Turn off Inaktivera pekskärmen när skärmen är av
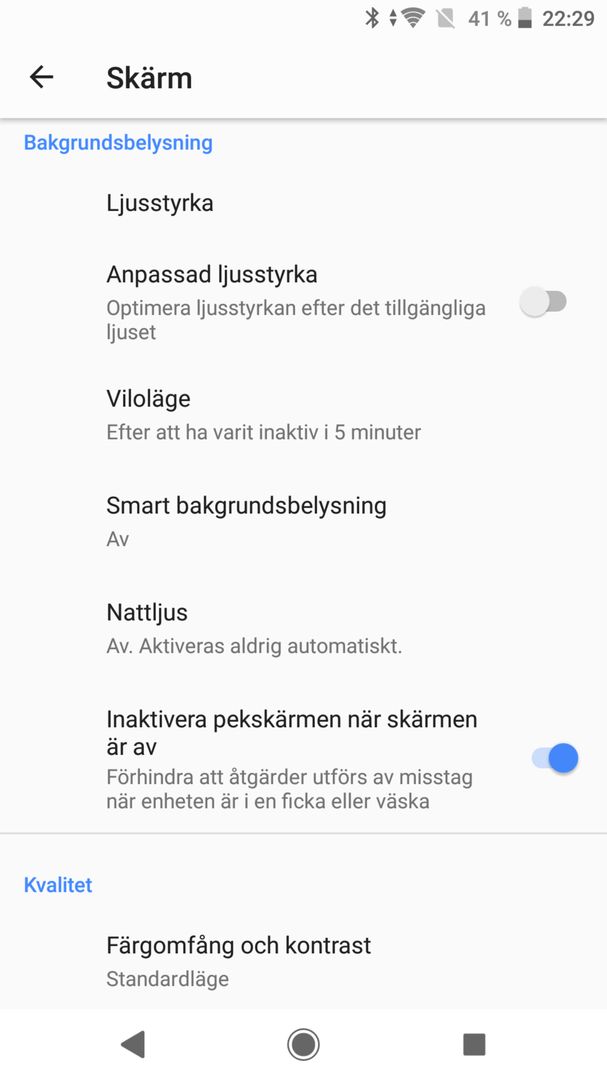 coord(555,758)
